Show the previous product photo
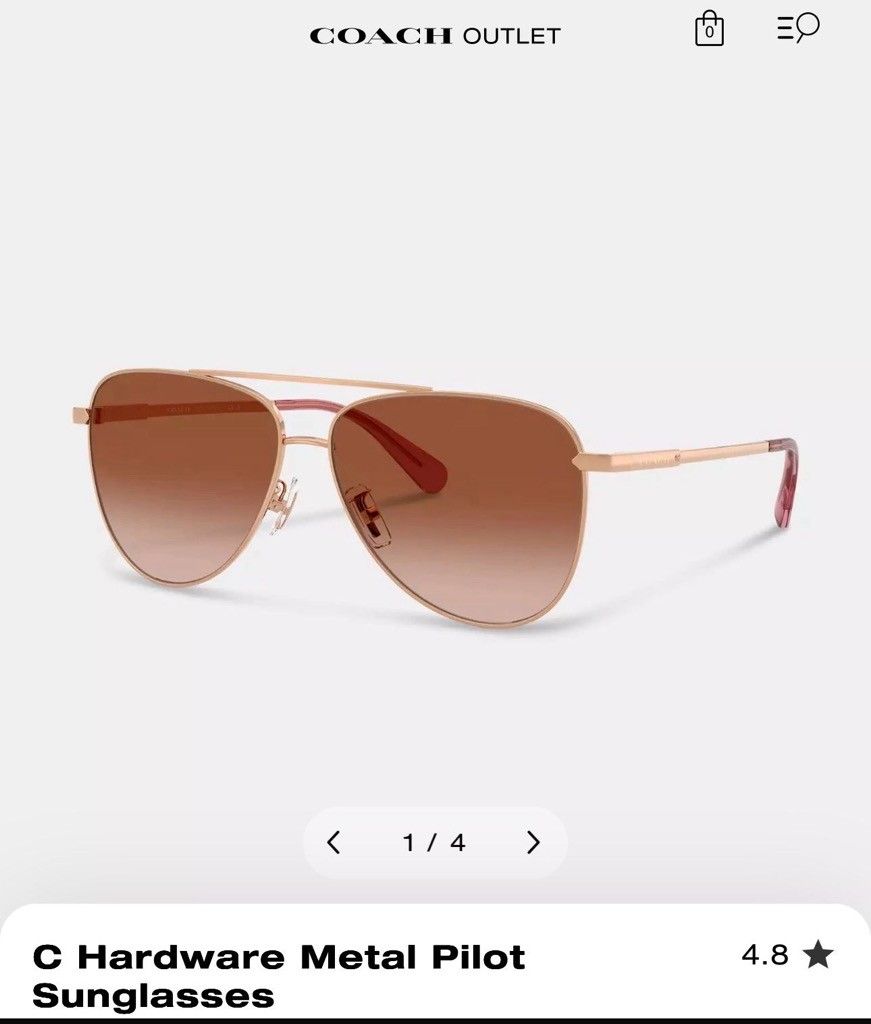871x1024 pixels. pos(334,843)
